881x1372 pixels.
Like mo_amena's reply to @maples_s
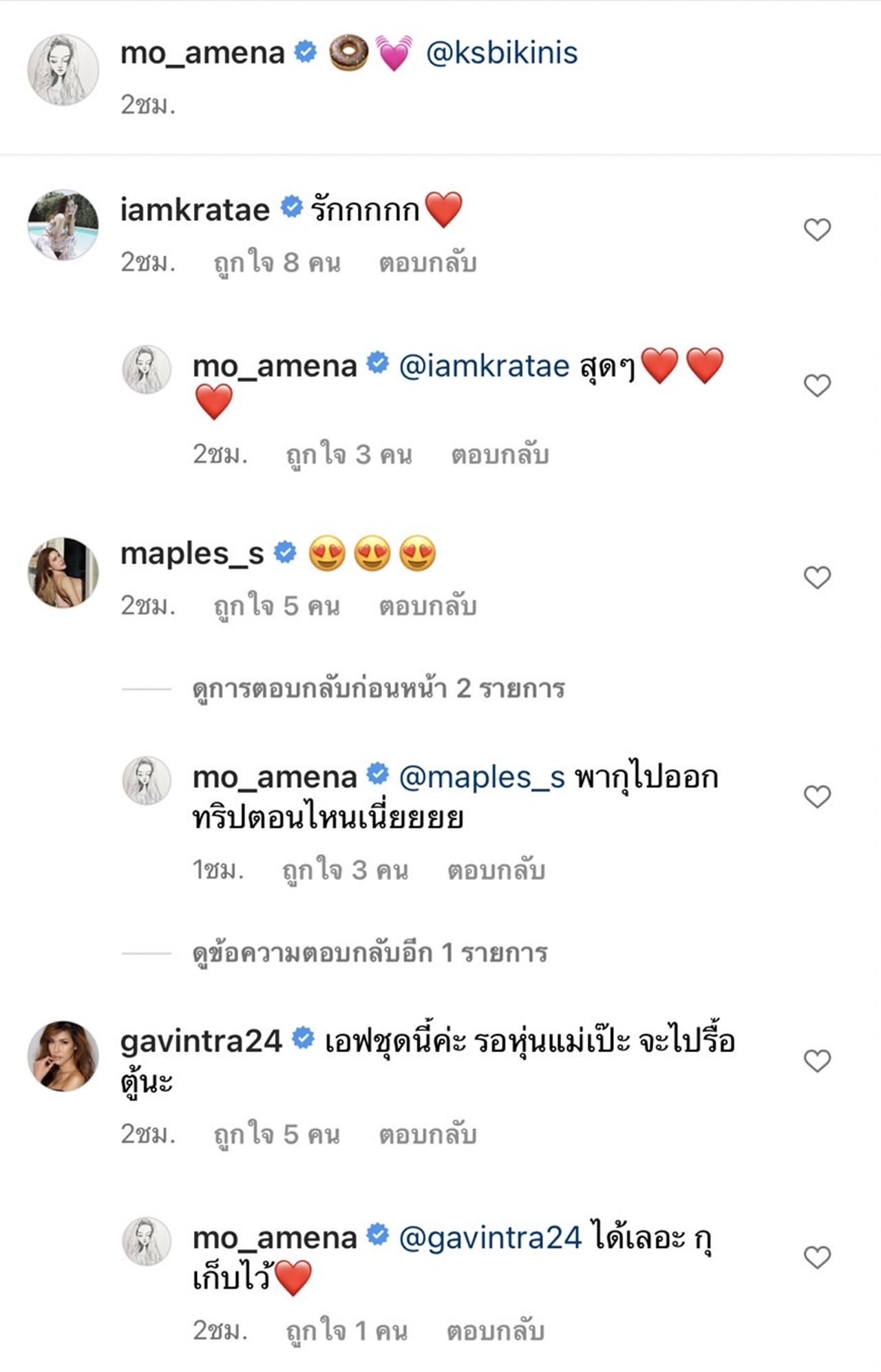pos(817,797)
